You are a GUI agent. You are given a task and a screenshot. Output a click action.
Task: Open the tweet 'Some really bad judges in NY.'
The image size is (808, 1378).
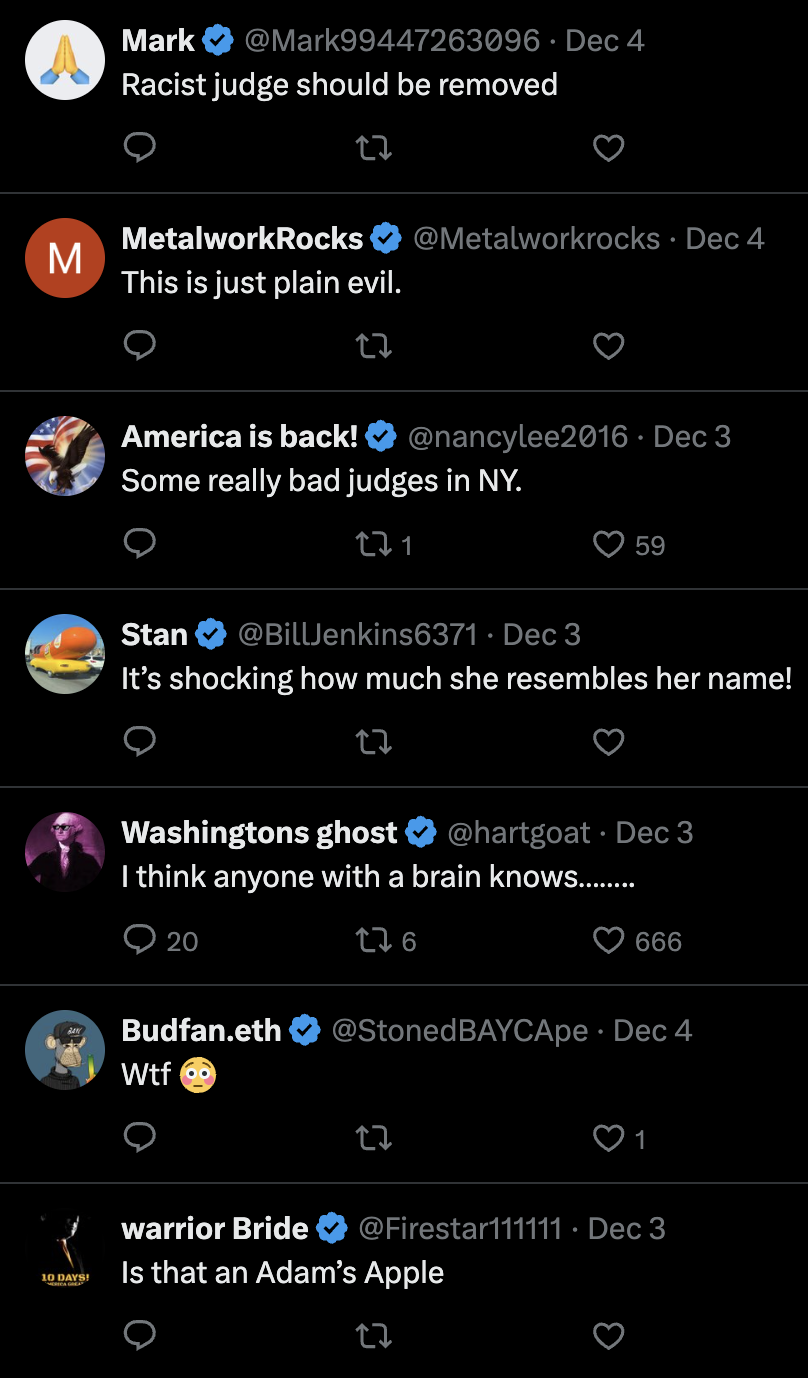pyautogui.click(x=321, y=481)
